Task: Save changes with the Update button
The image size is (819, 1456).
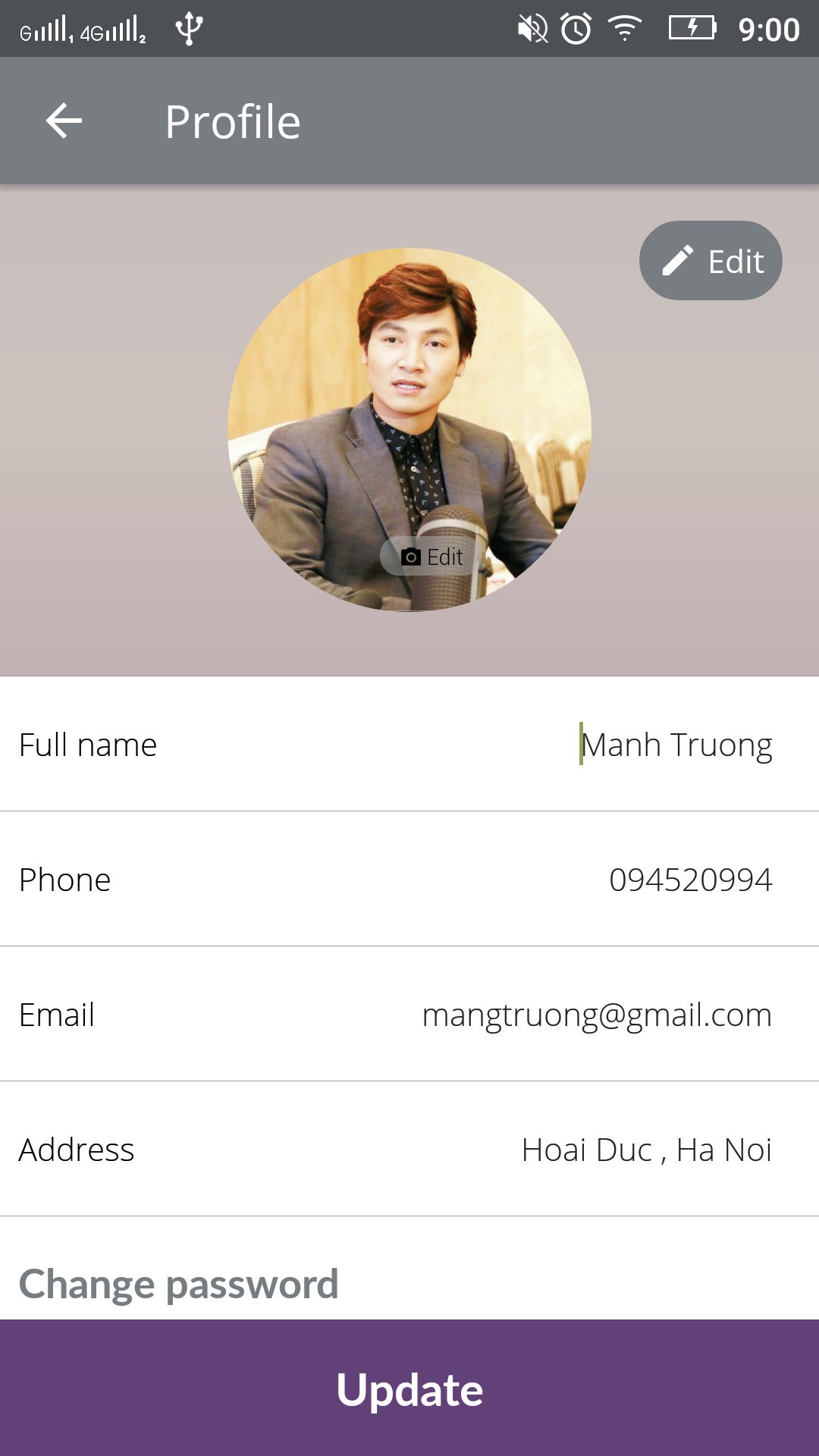Action: 409,1389
